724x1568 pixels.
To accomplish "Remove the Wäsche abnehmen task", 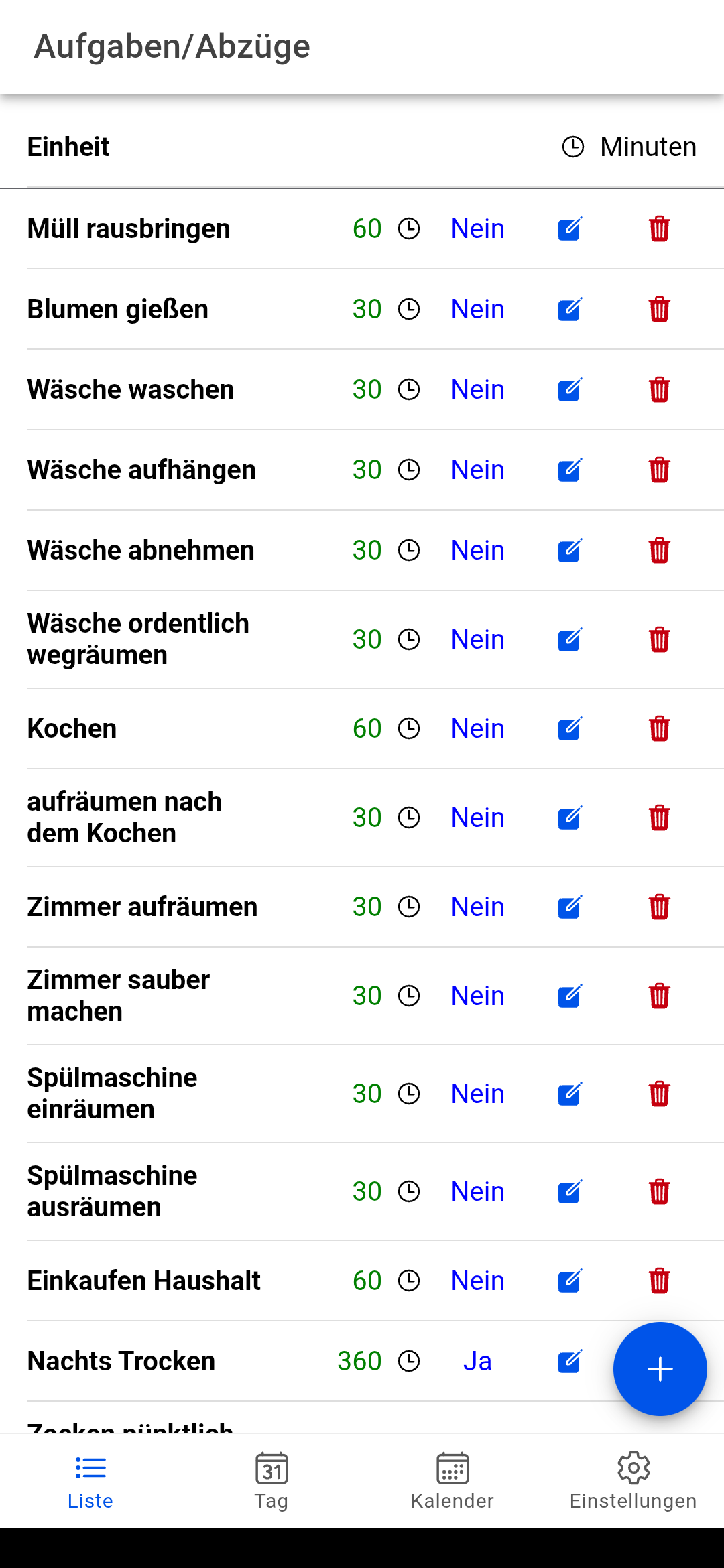I will [x=659, y=551].
